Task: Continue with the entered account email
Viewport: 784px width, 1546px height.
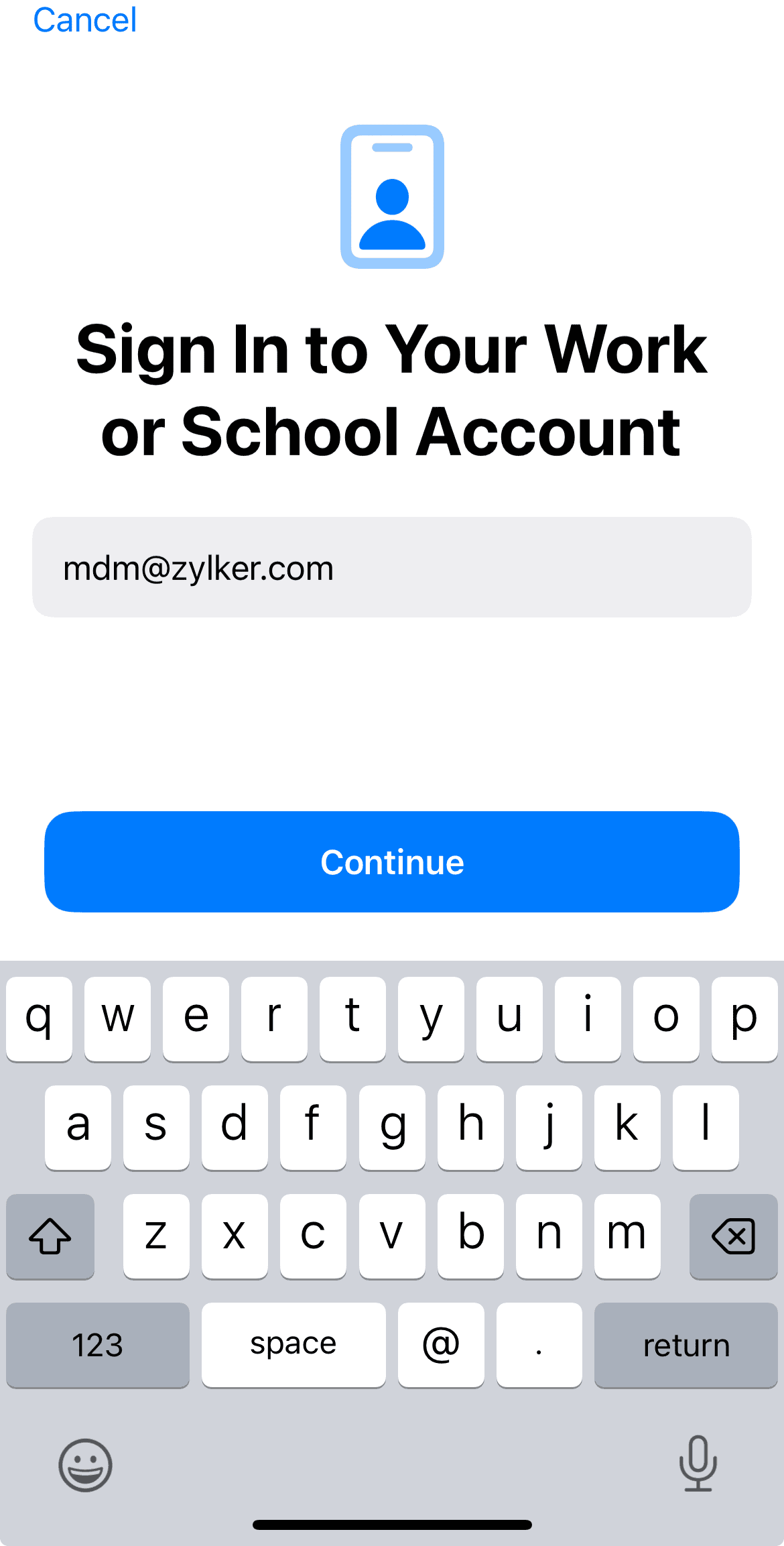Action: click(391, 861)
